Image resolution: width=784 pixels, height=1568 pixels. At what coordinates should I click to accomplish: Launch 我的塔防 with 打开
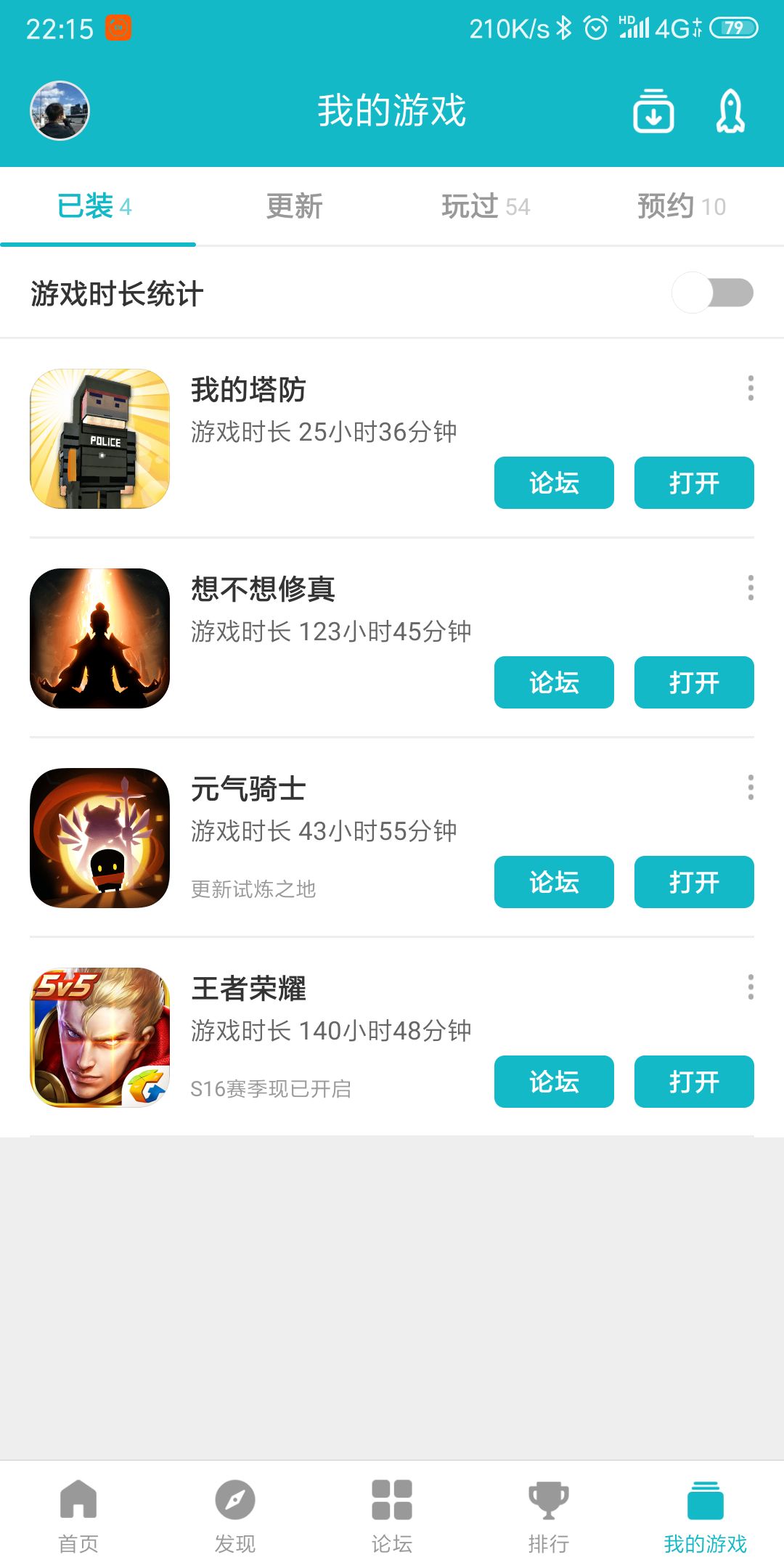click(x=694, y=483)
